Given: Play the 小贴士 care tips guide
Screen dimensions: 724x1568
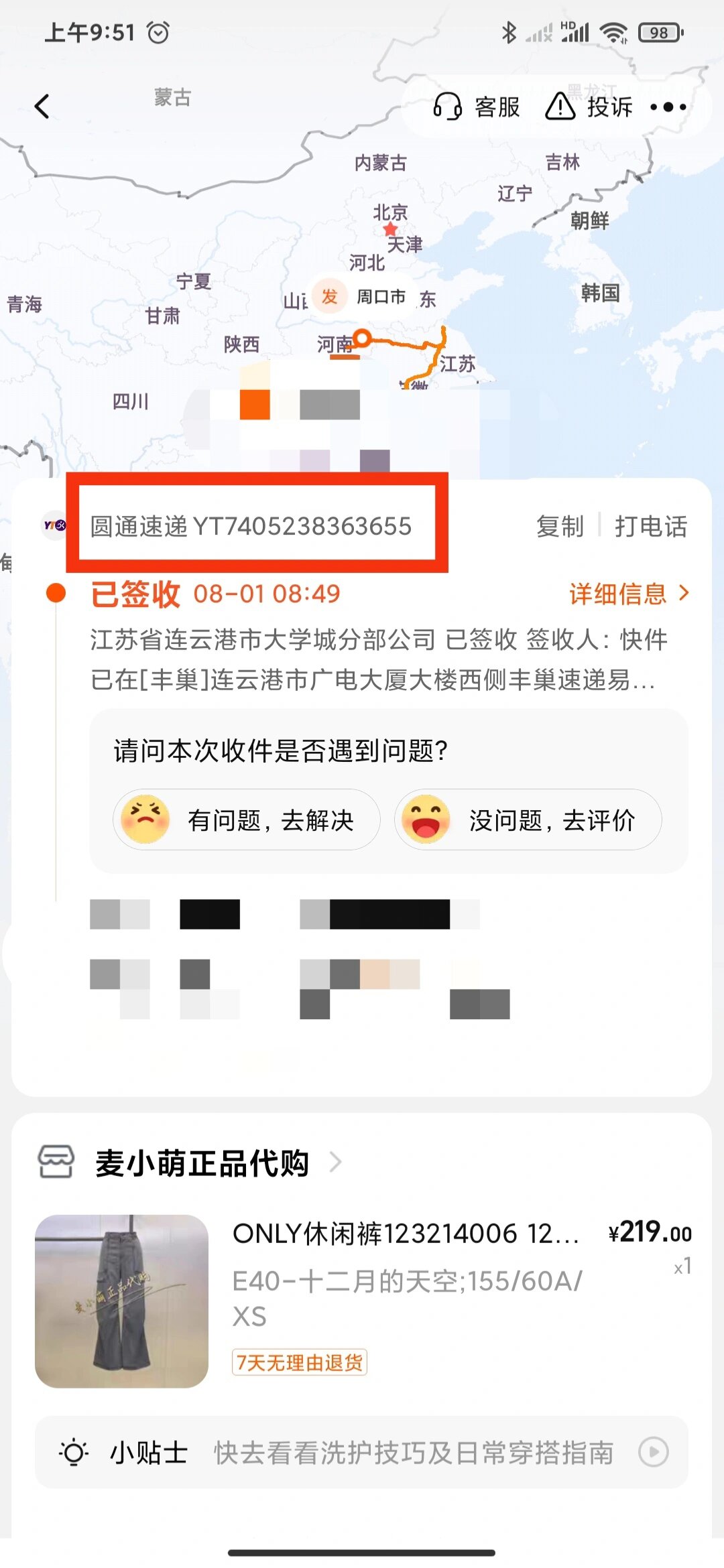Looking at the screenshot, I should pyautogui.click(x=653, y=1452).
